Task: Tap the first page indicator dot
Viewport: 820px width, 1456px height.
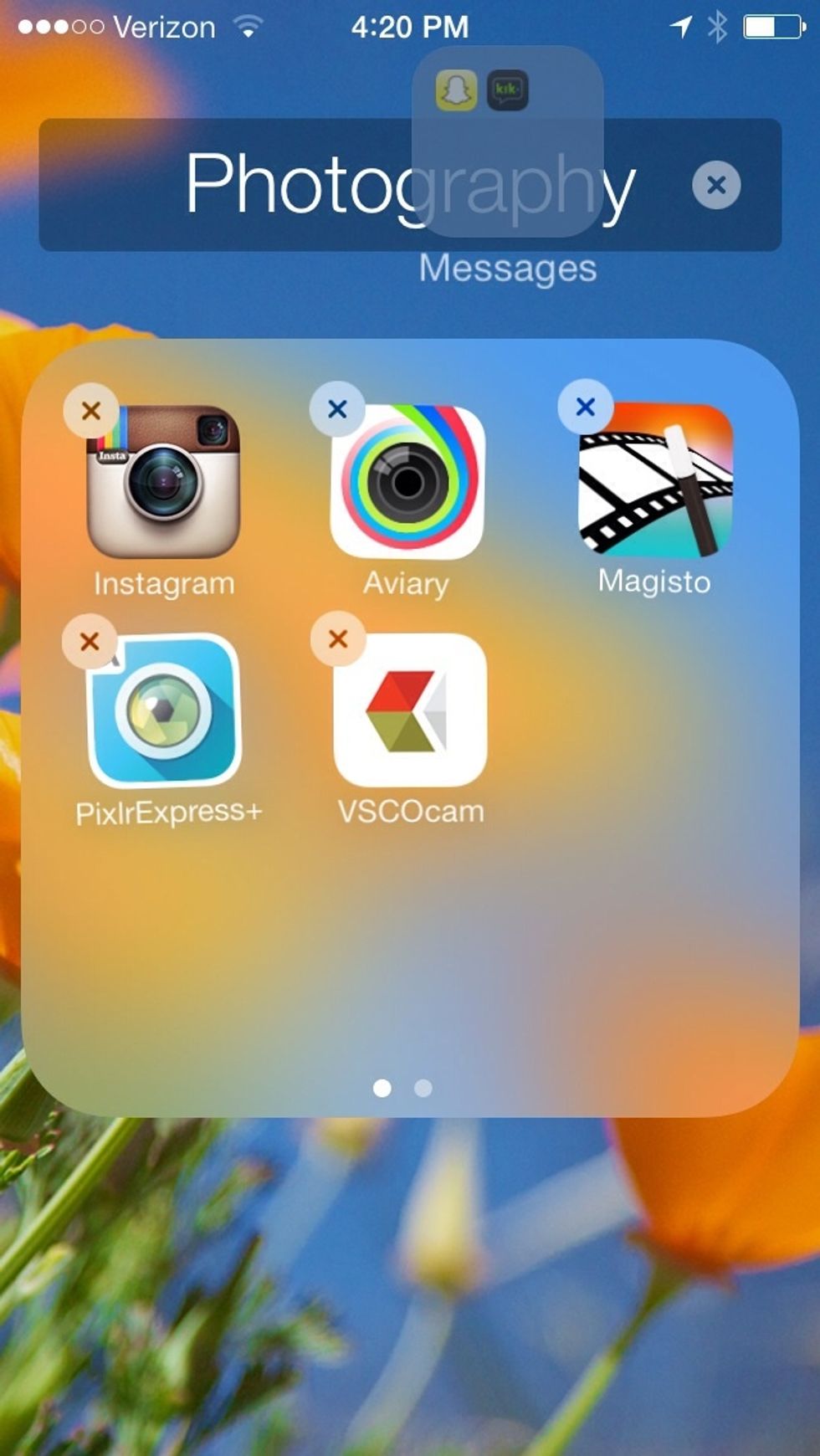Action: click(381, 1089)
